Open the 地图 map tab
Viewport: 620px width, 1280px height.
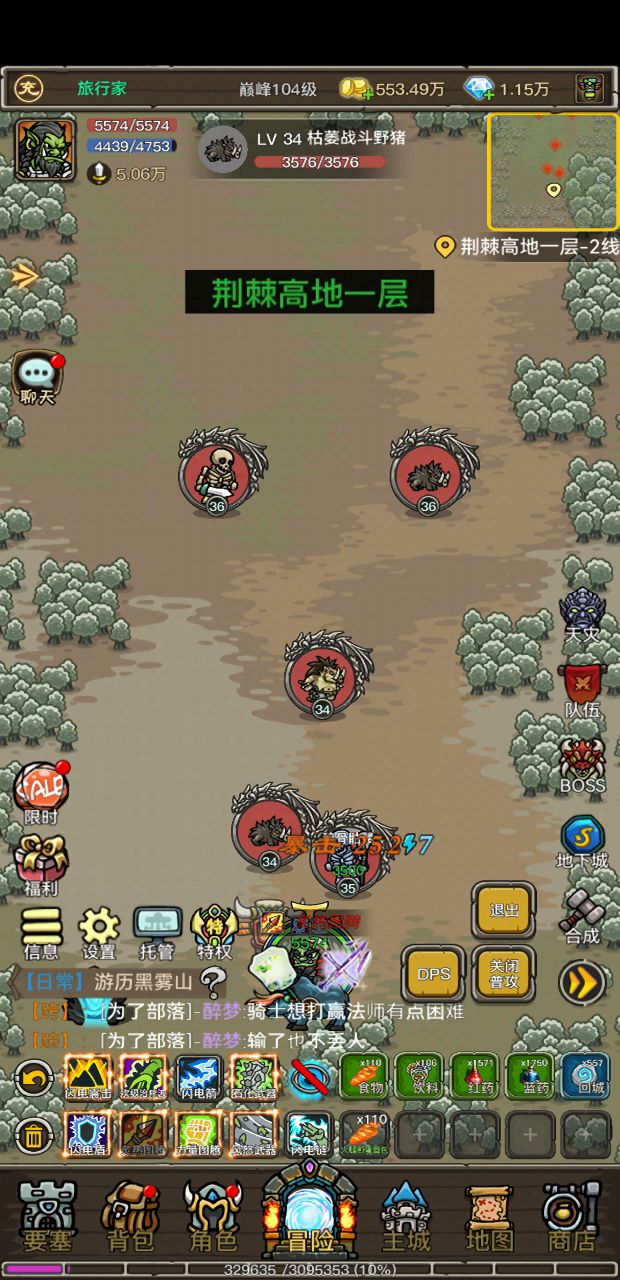(x=490, y=1215)
